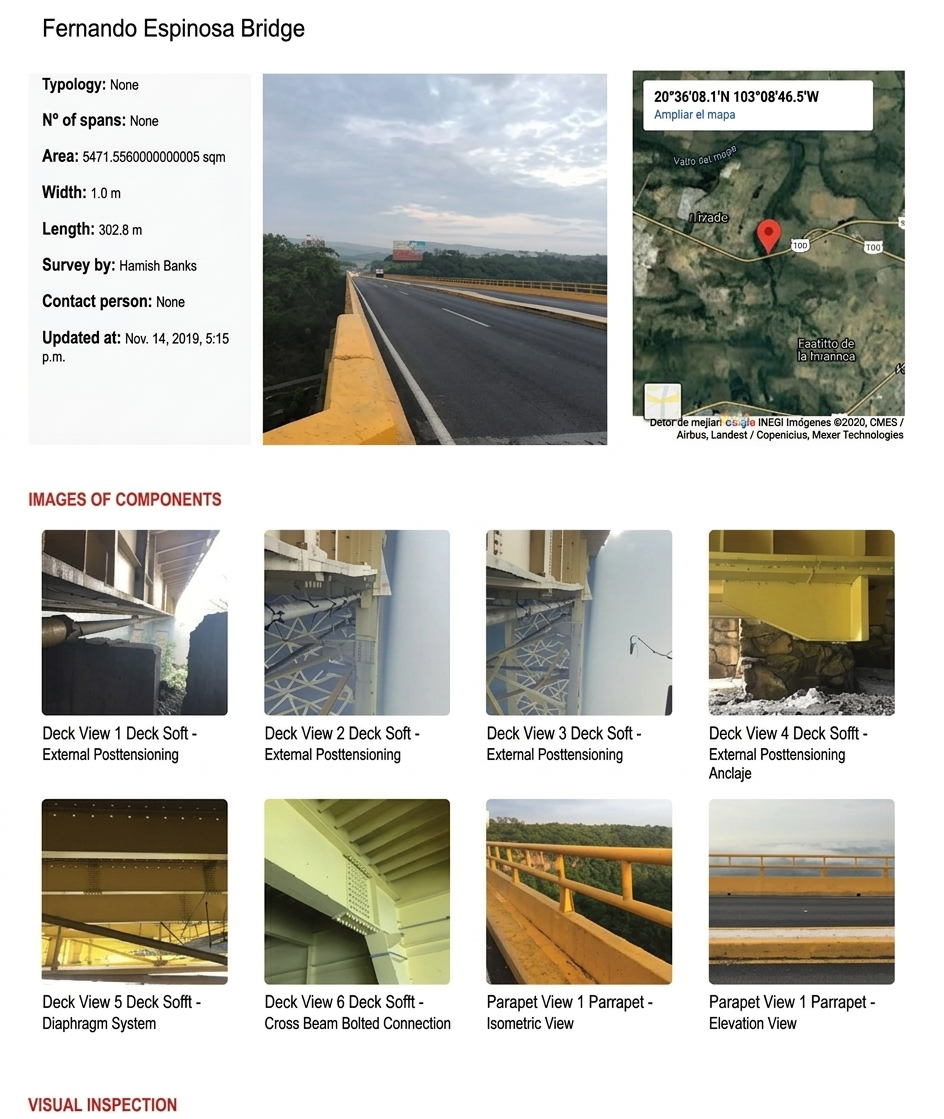Open Deck View 4 Anclaje image
Viewport: 944px width, 1119px height.
coord(801,622)
